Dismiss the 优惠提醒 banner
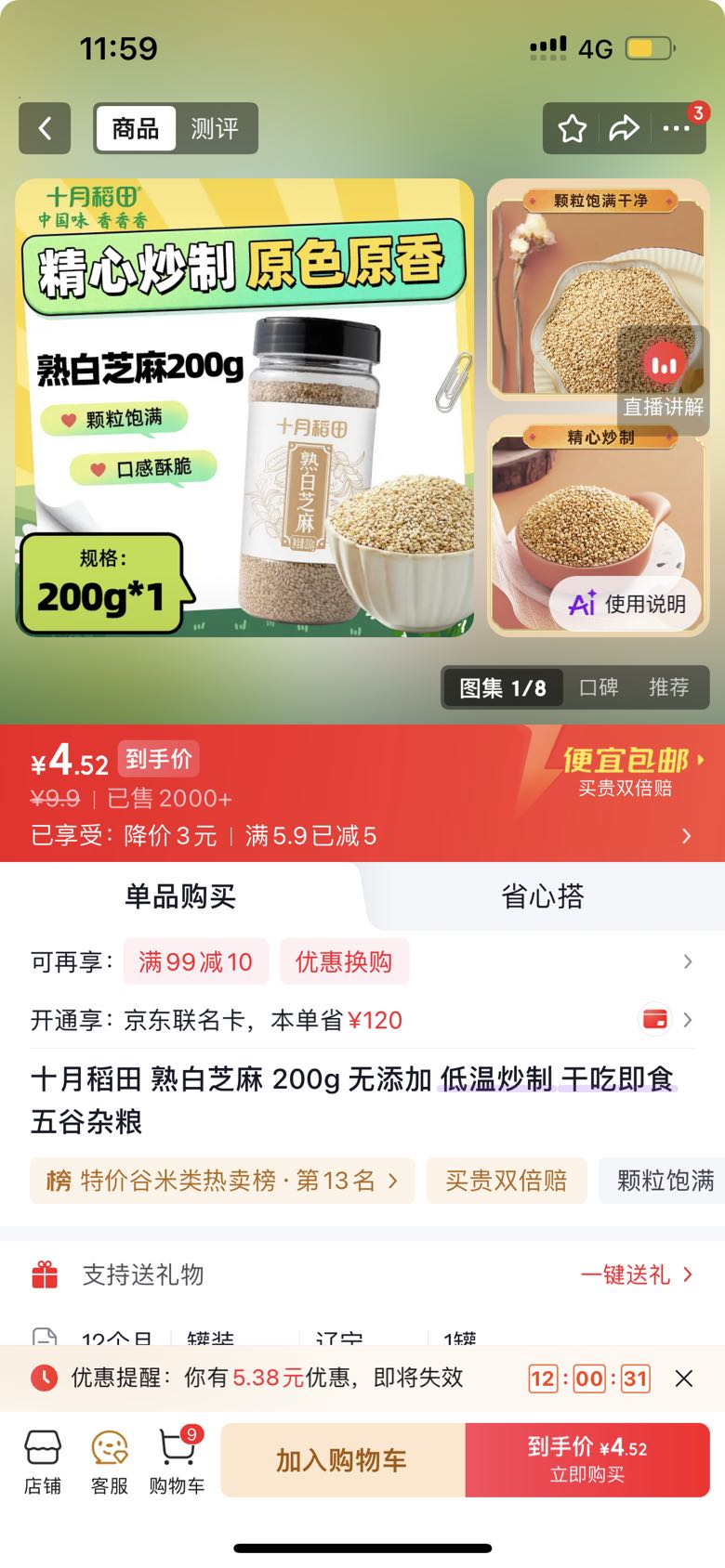This screenshot has height=1568, width=725. click(684, 1379)
